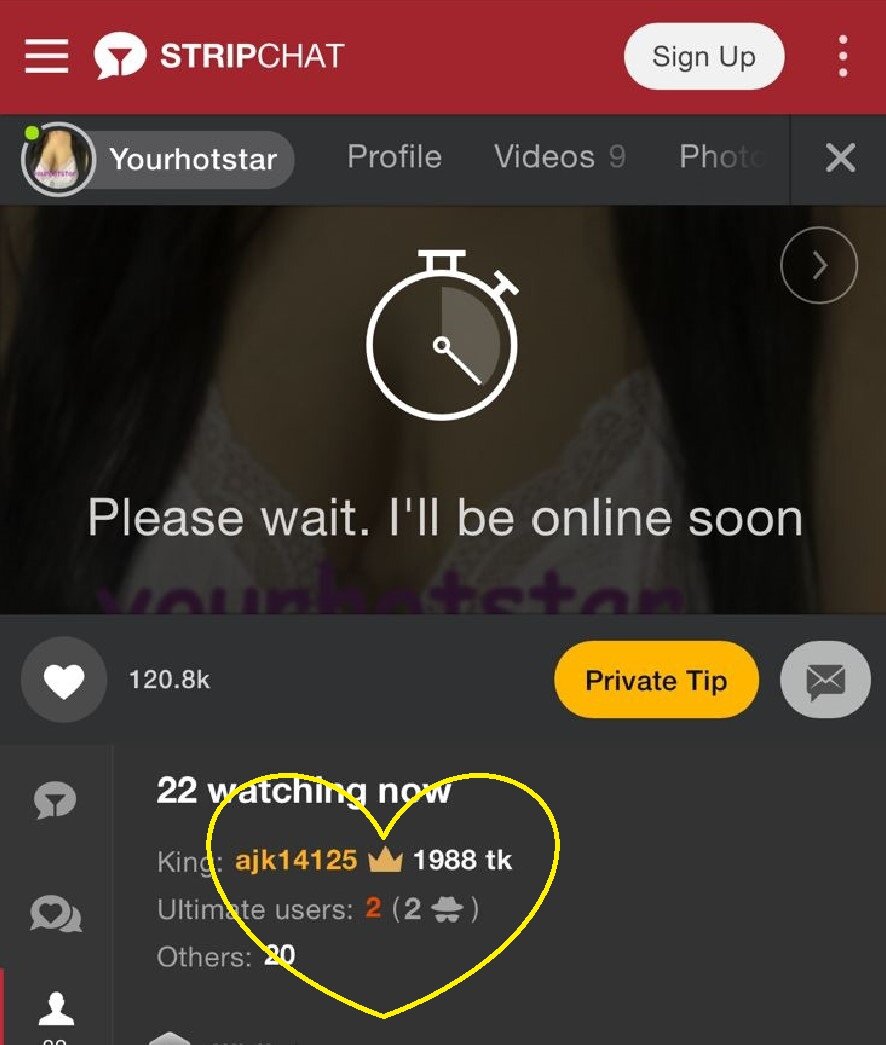
Task: Open the Yourhotstar profile chip
Action: pyautogui.click(x=158, y=159)
